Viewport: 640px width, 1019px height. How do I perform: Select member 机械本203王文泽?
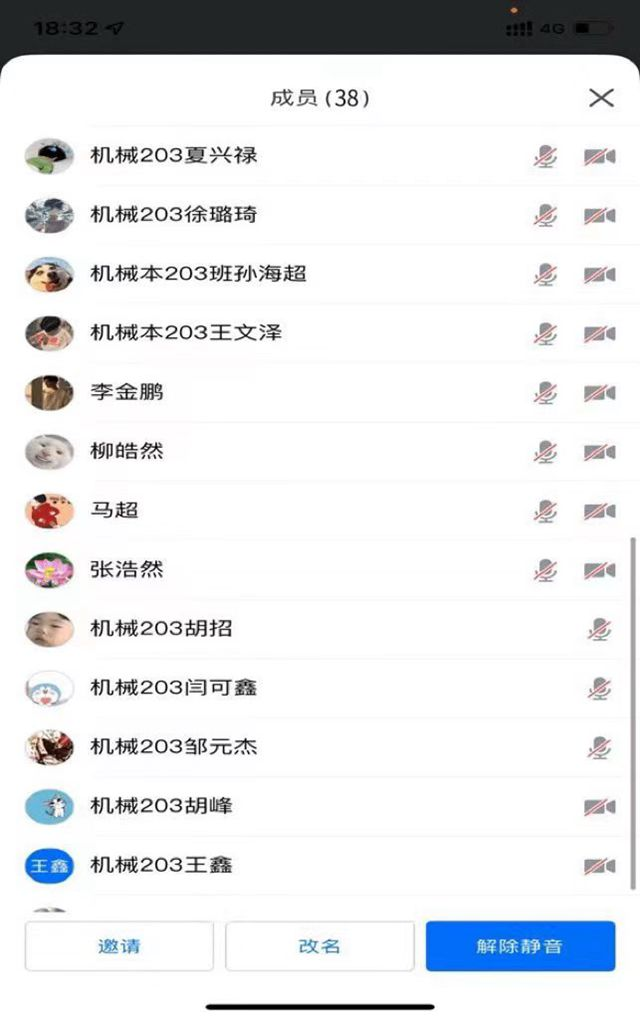coord(186,333)
